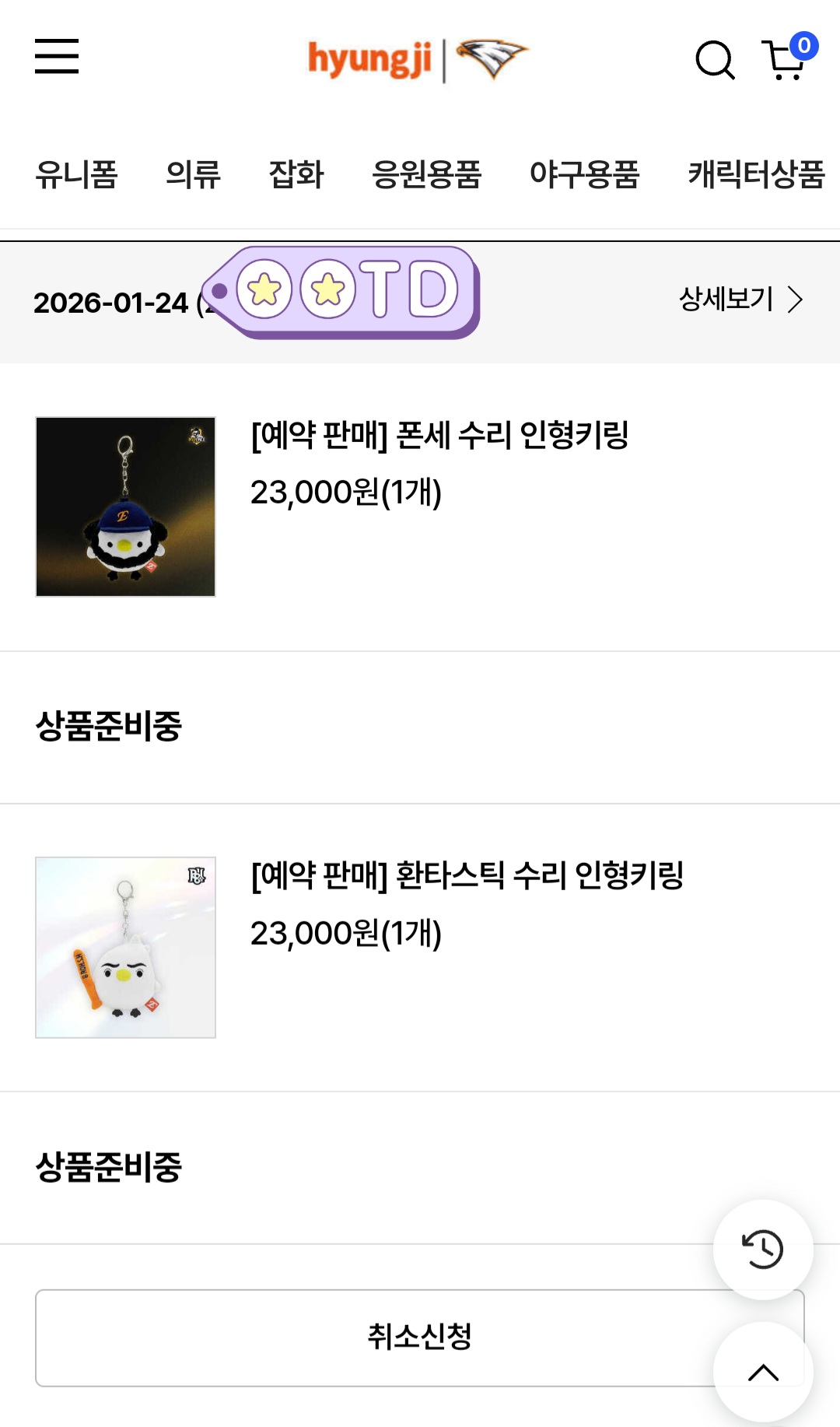
Task: Switch to the 의류 category
Action: coord(193,174)
